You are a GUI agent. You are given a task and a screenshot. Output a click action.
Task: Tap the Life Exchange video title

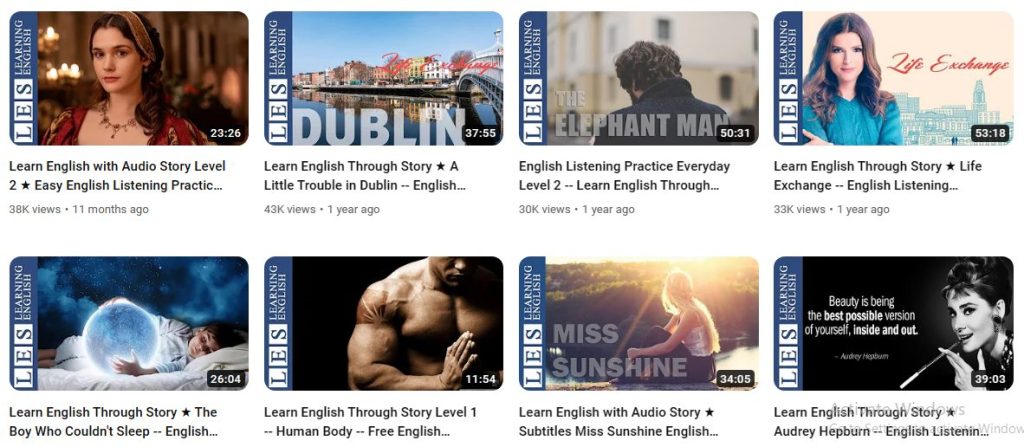872,175
